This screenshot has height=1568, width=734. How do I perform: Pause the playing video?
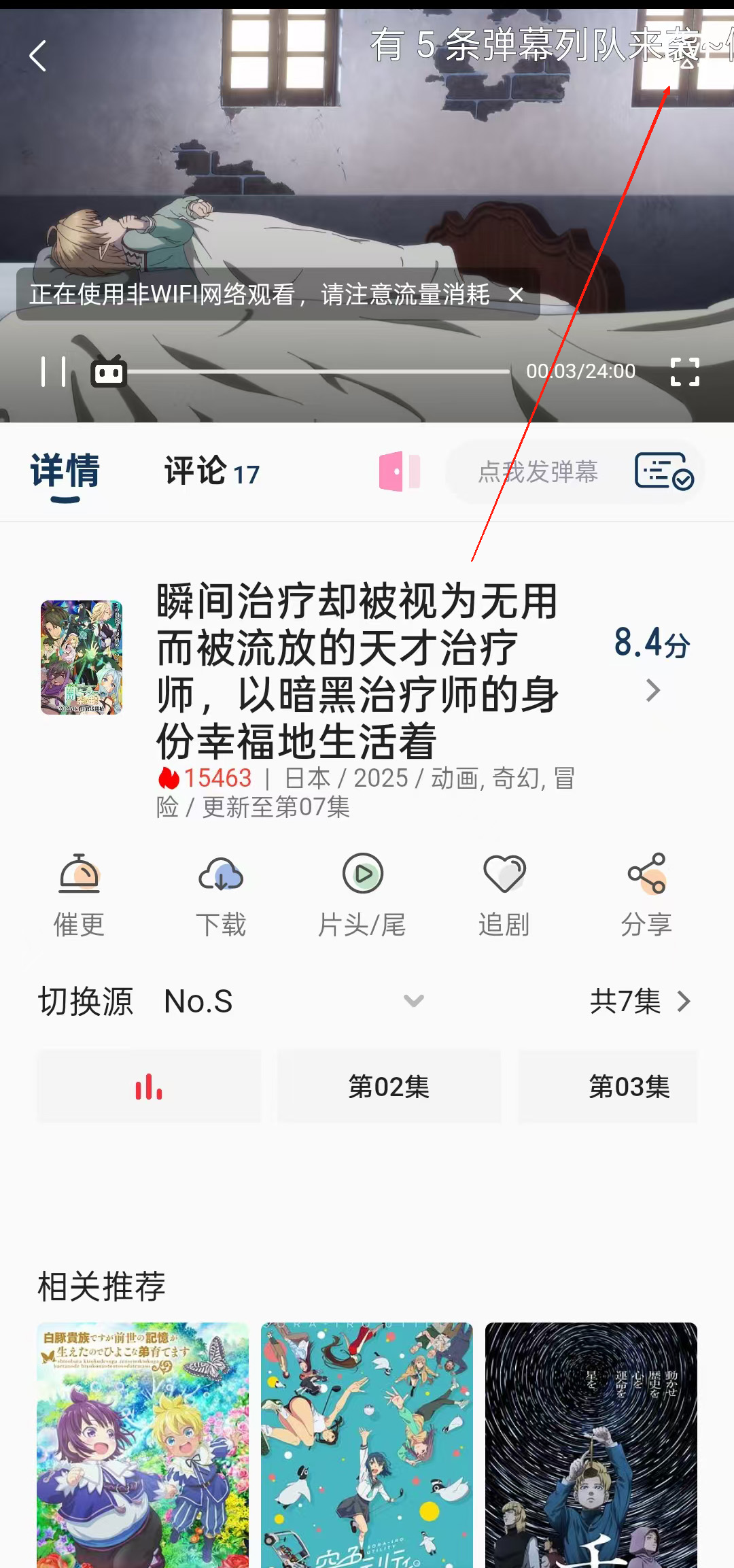point(54,371)
